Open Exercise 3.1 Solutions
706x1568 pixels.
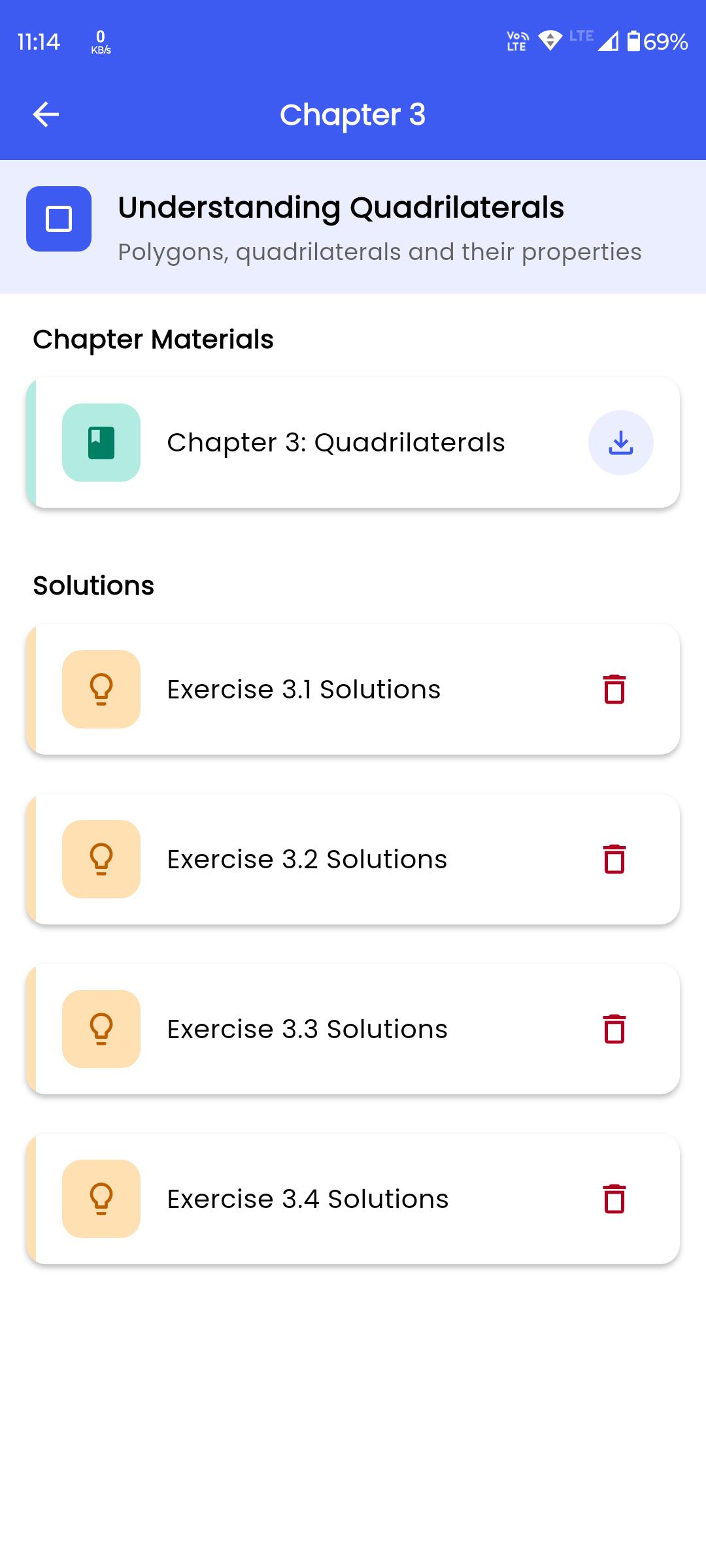pyautogui.click(x=304, y=689)
